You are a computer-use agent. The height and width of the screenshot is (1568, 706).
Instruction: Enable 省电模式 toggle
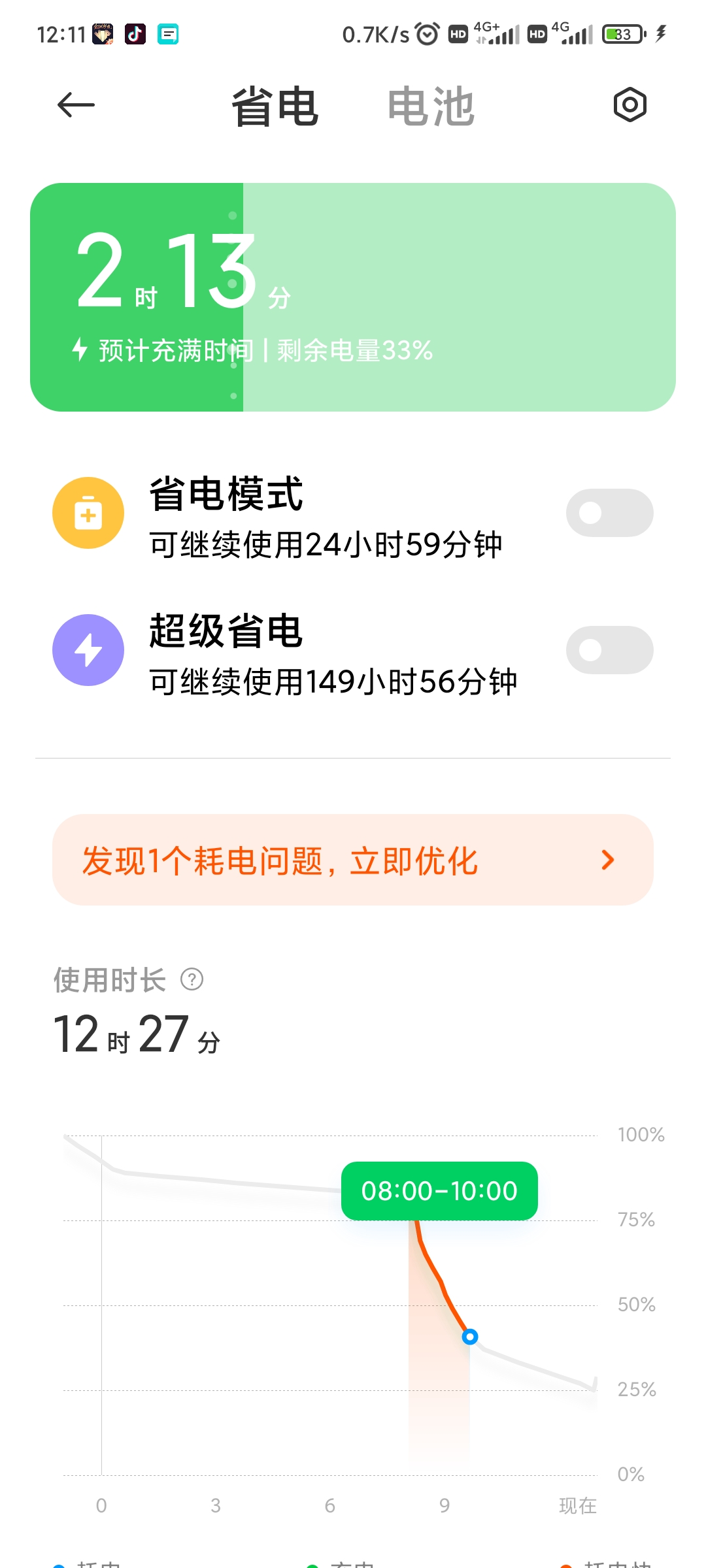[x=609, y=513]
